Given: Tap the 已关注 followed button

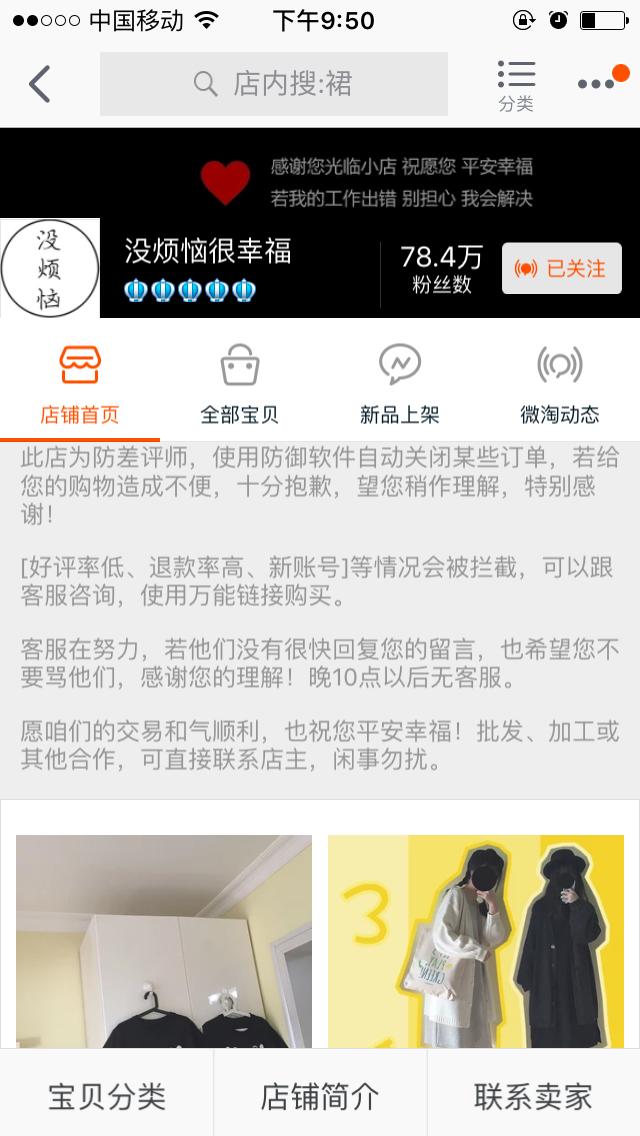Looking at the screenshot, I should point(561,268).
